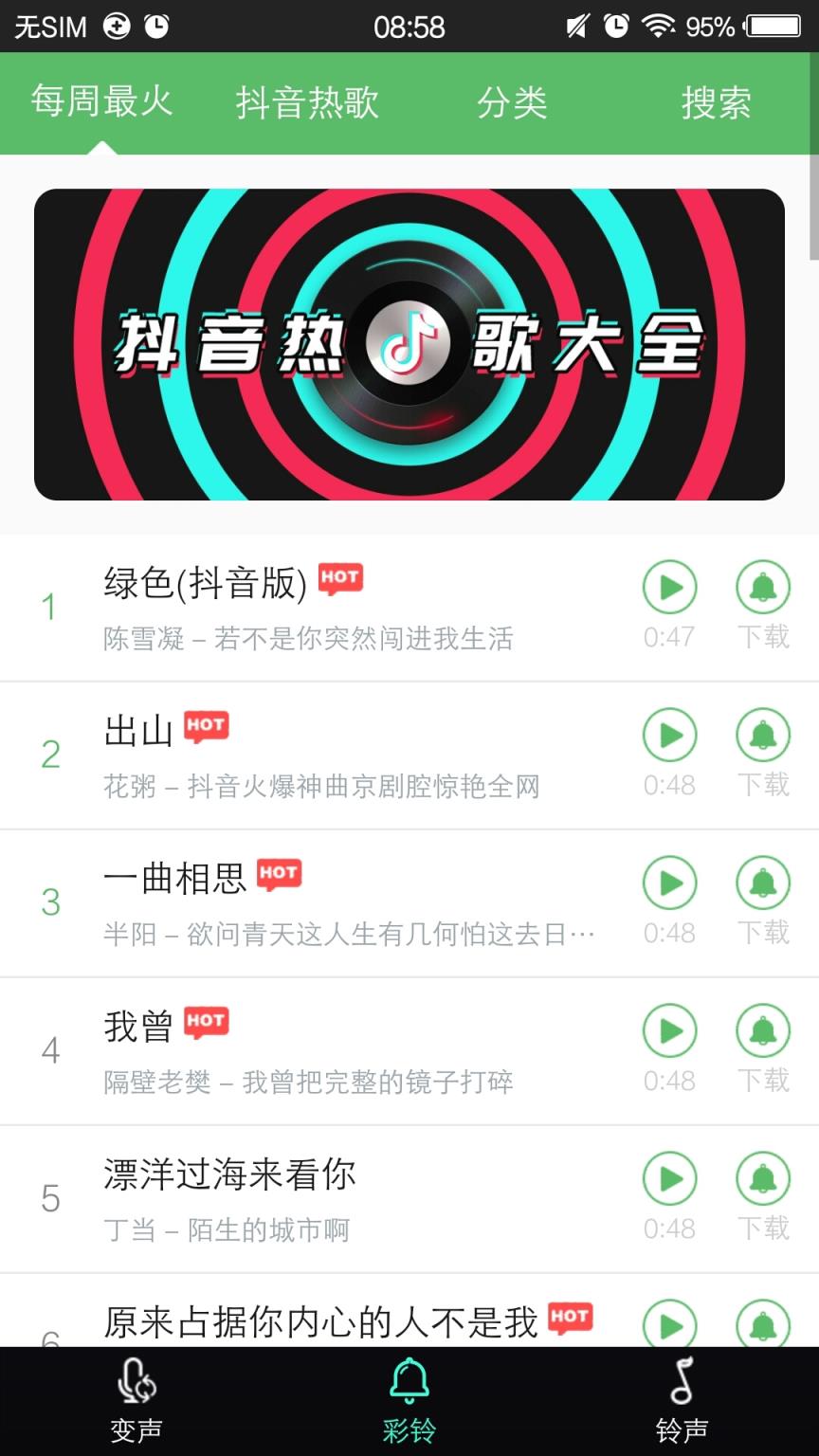Image resolution: width=819 pixels, height=1456 pixels.
Task: Open the song 漂洋过海来看你 details
Action: pos(230,1175)
